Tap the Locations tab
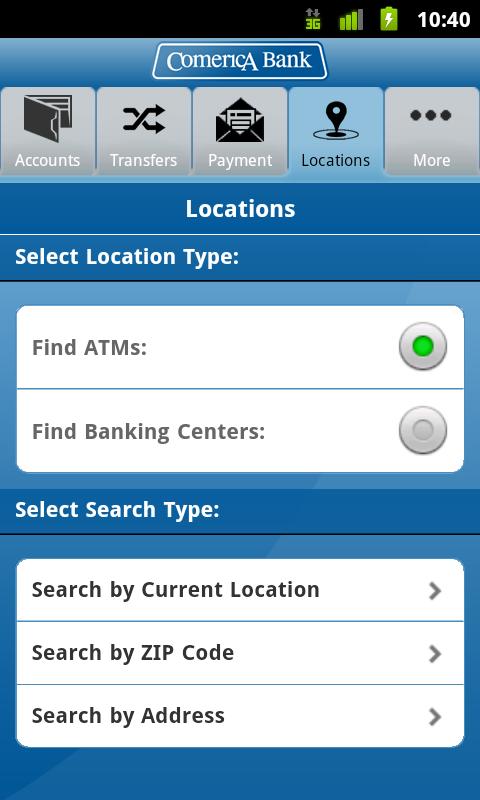Screen dimensions: 480x800 pos(336,131)
